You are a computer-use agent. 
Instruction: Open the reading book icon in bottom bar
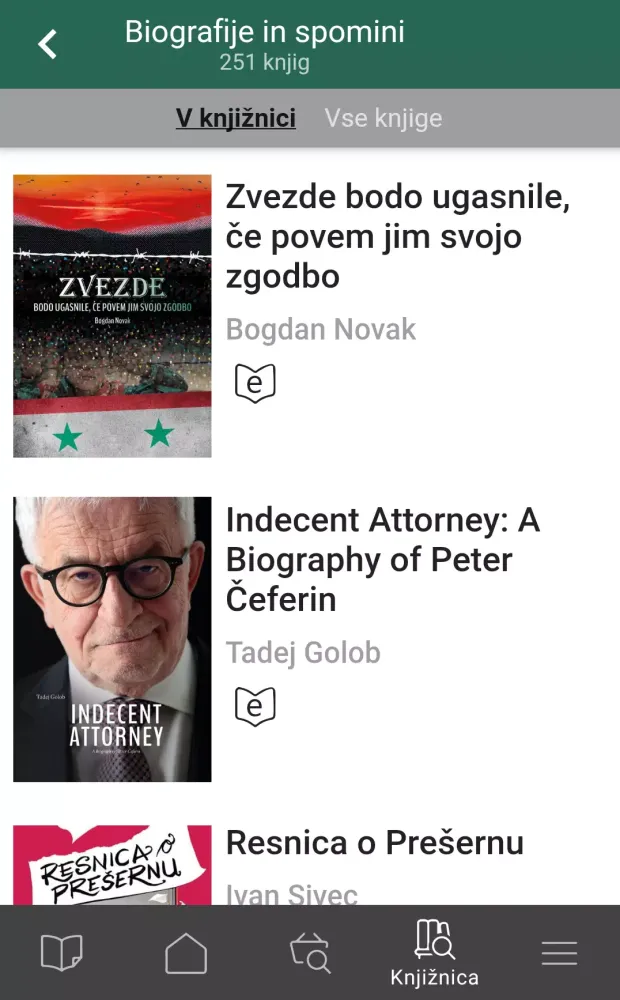click(x=61, y=953)
